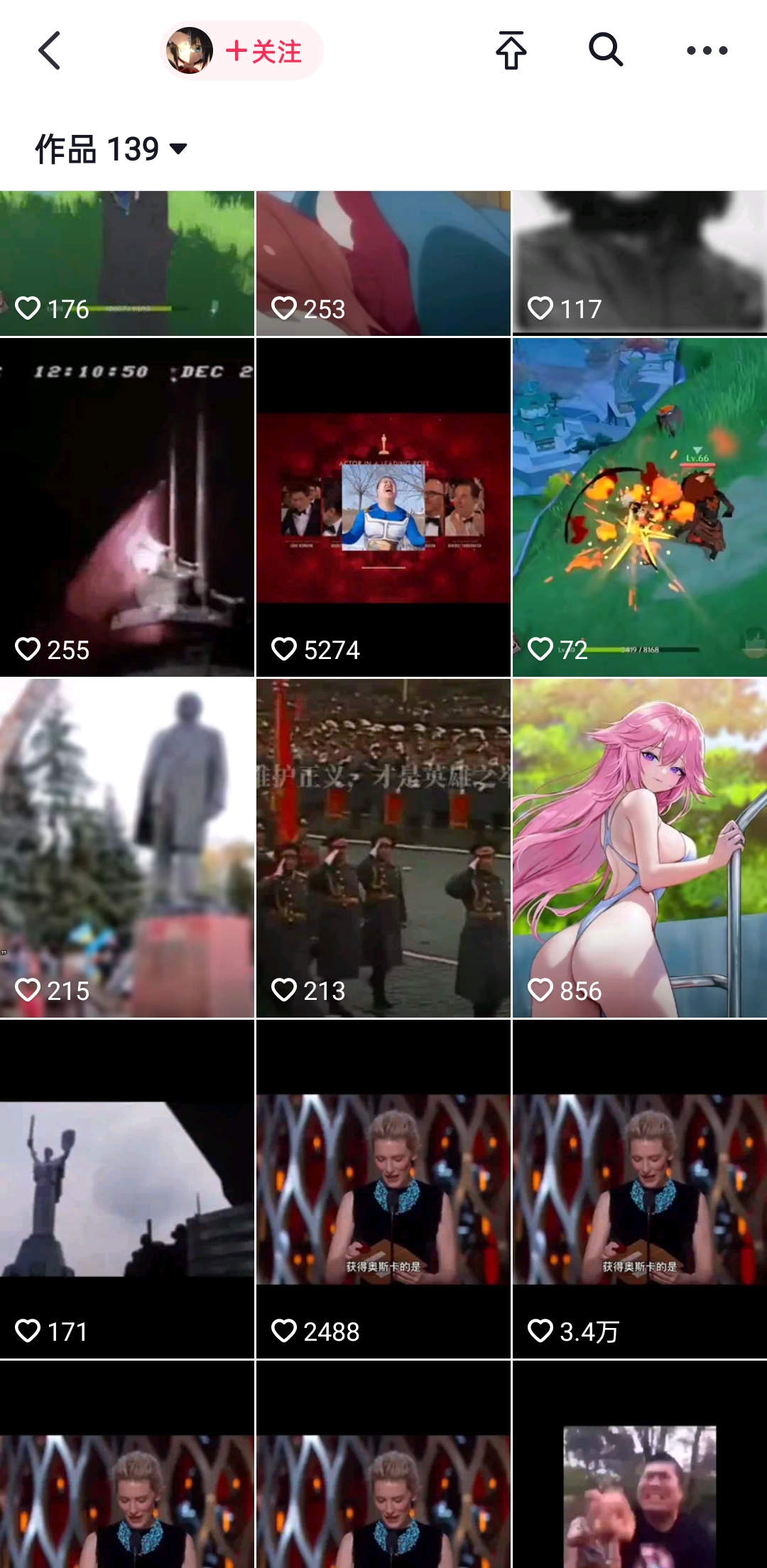Open the video with 176 likes
Image resolution: width=767 pixels, height=1568 pixels.
(x=127, y=263)
